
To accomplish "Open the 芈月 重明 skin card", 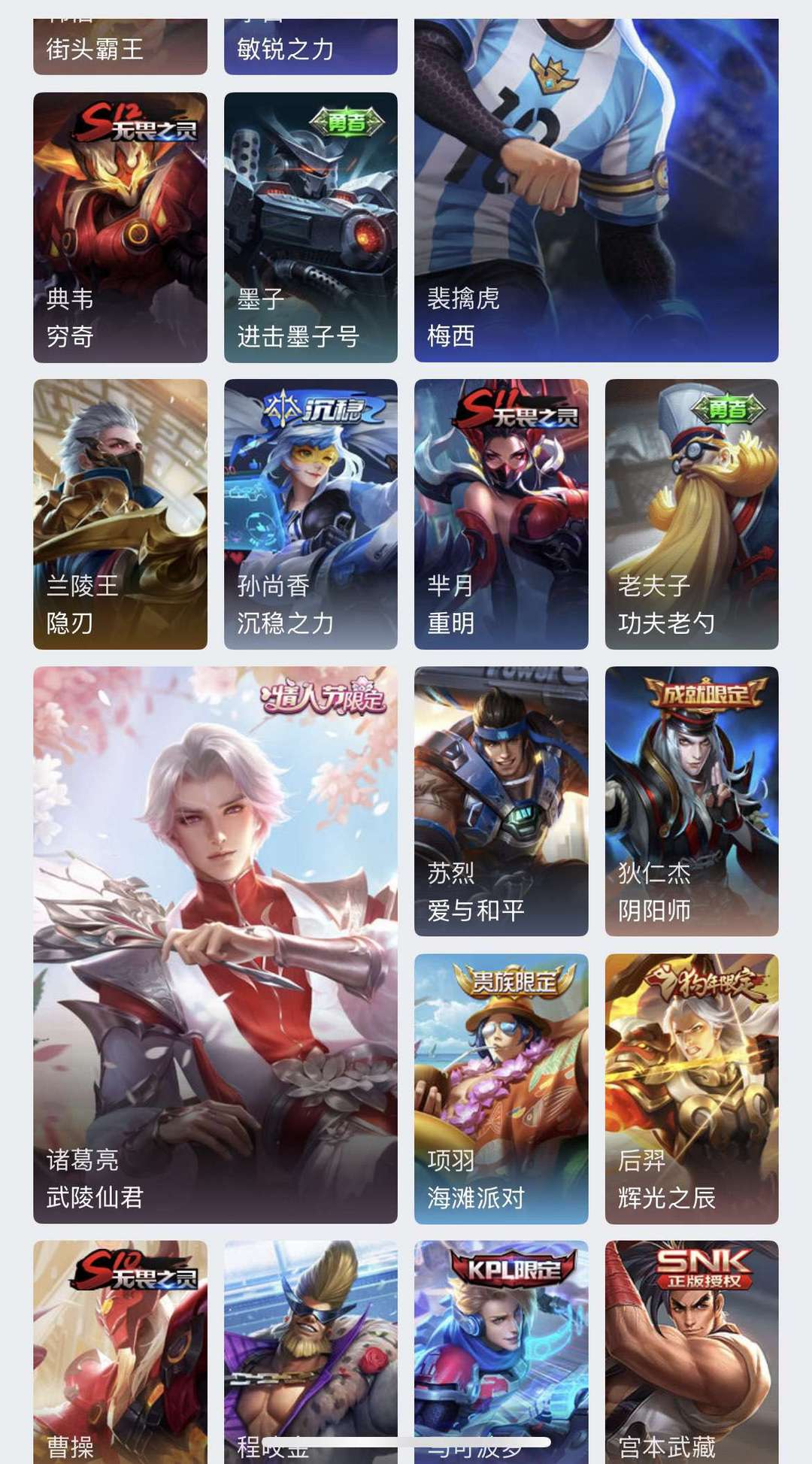I will (501, 514).
